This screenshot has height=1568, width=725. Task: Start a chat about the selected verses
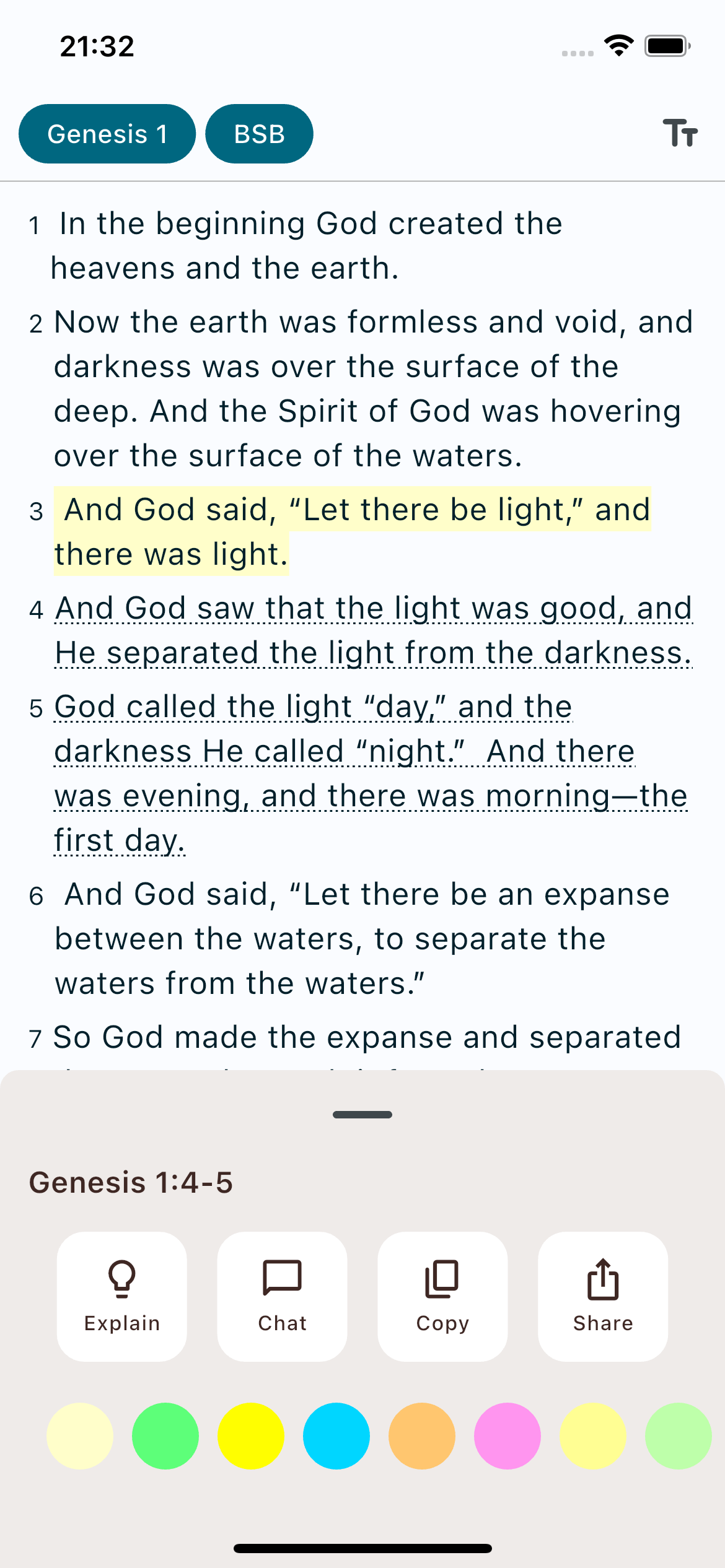tap(282, 1296)
